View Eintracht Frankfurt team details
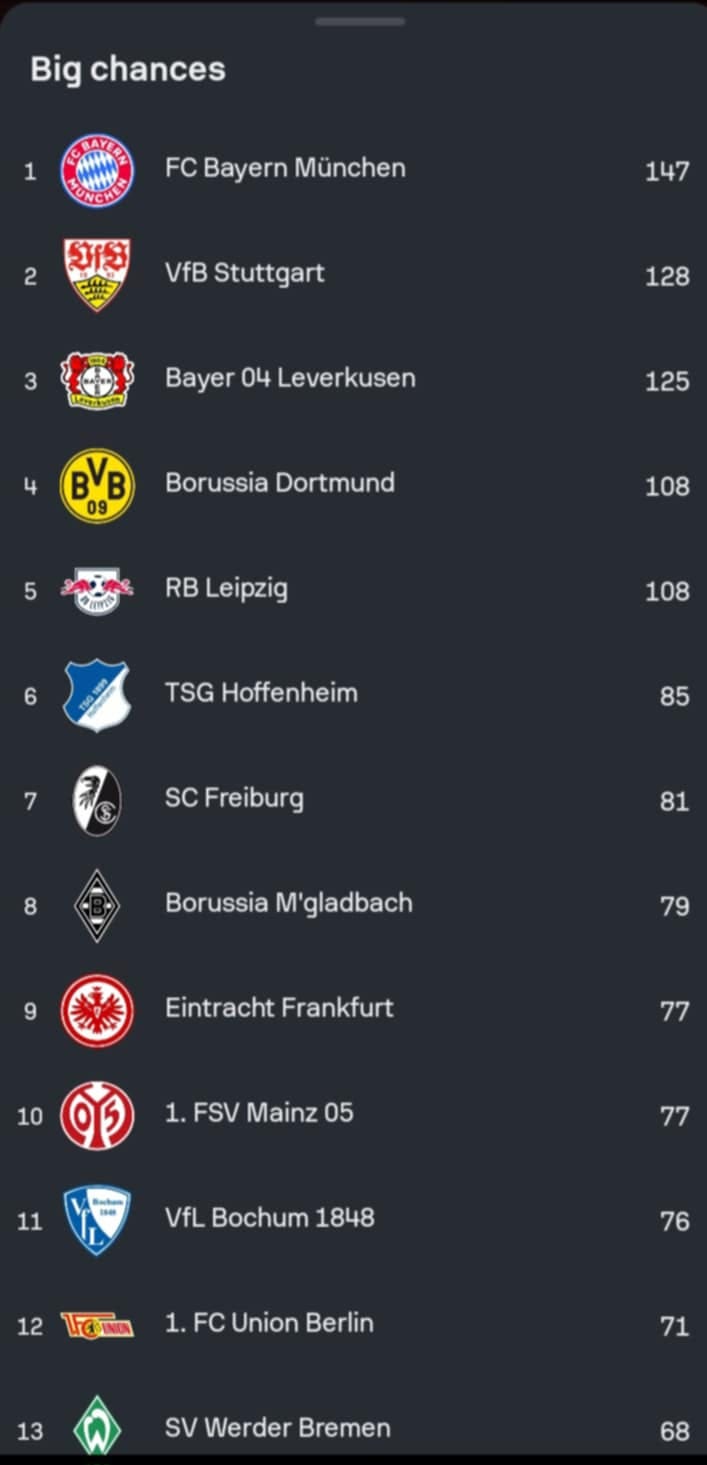Image resolution: width=707 pixels, height=1465 pixels. 353,1010
